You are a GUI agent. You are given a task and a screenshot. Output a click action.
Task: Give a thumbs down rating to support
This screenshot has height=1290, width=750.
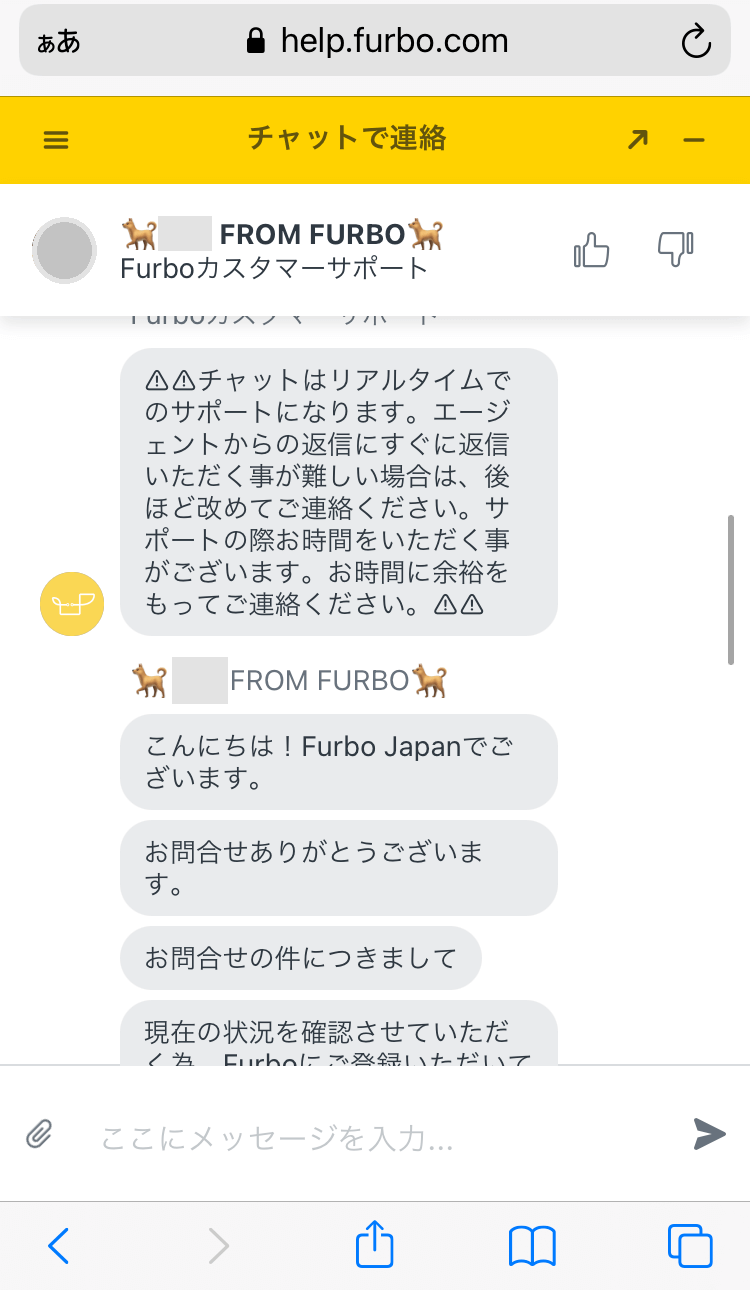coord(675,250)
